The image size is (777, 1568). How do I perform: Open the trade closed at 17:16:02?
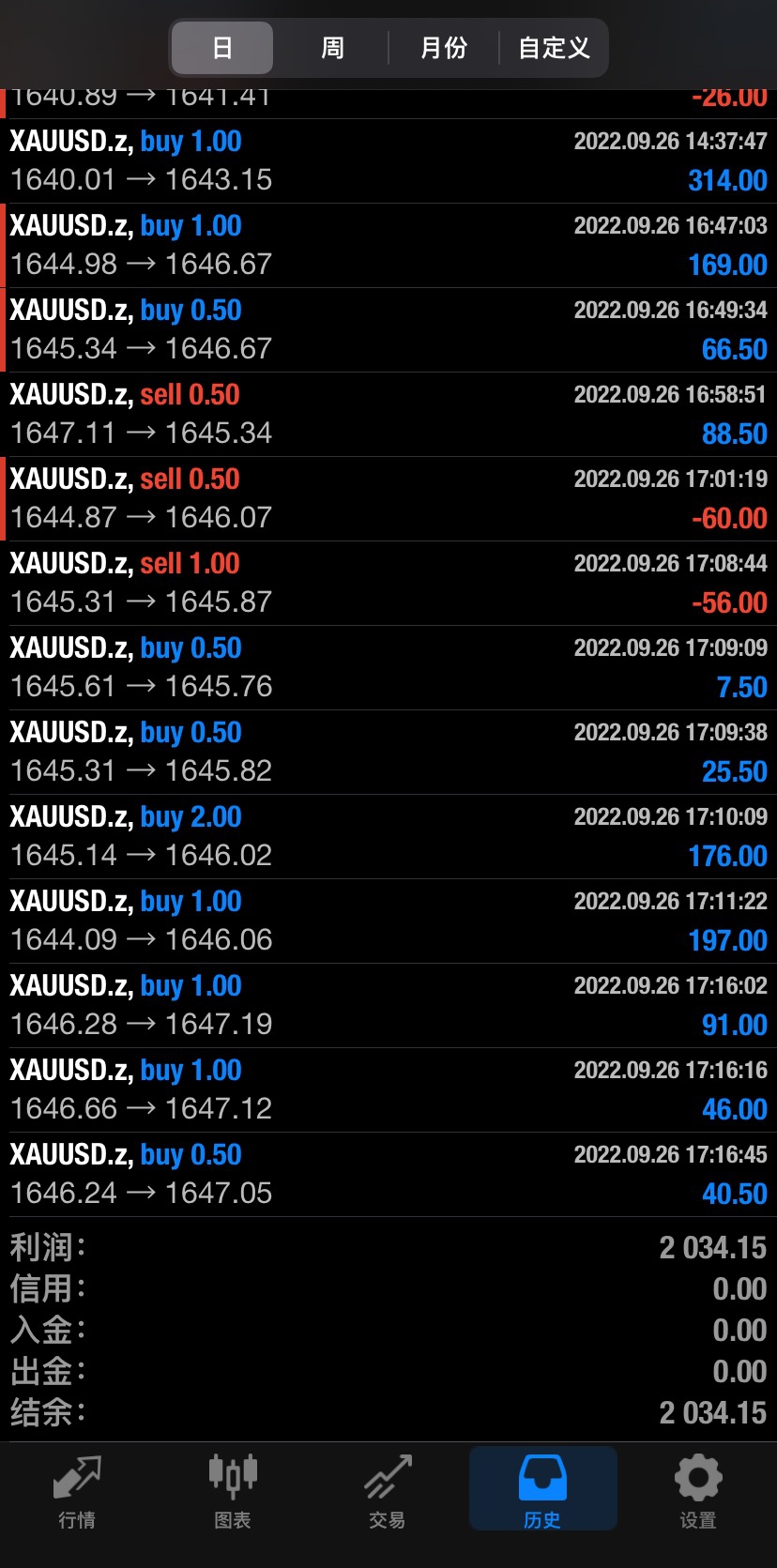point(388,1006)
